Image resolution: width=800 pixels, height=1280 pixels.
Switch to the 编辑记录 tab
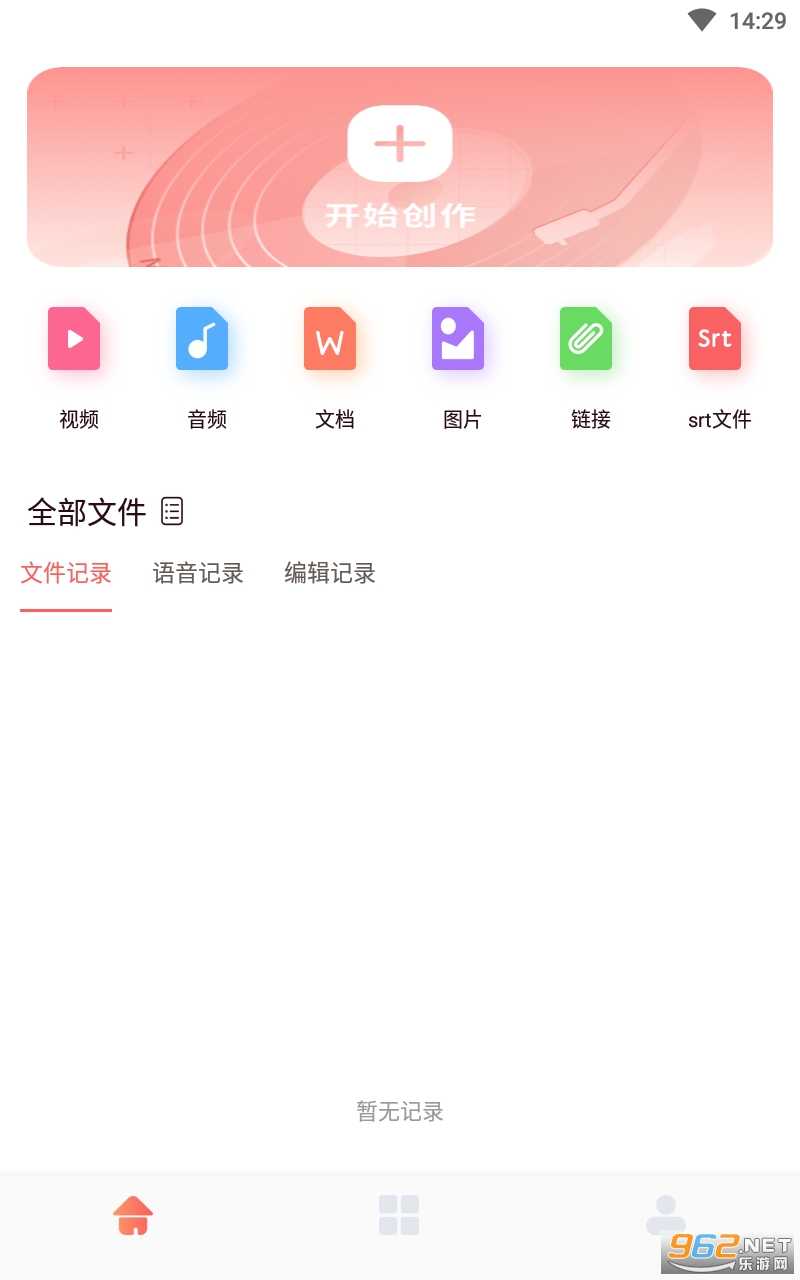[330, 573]
